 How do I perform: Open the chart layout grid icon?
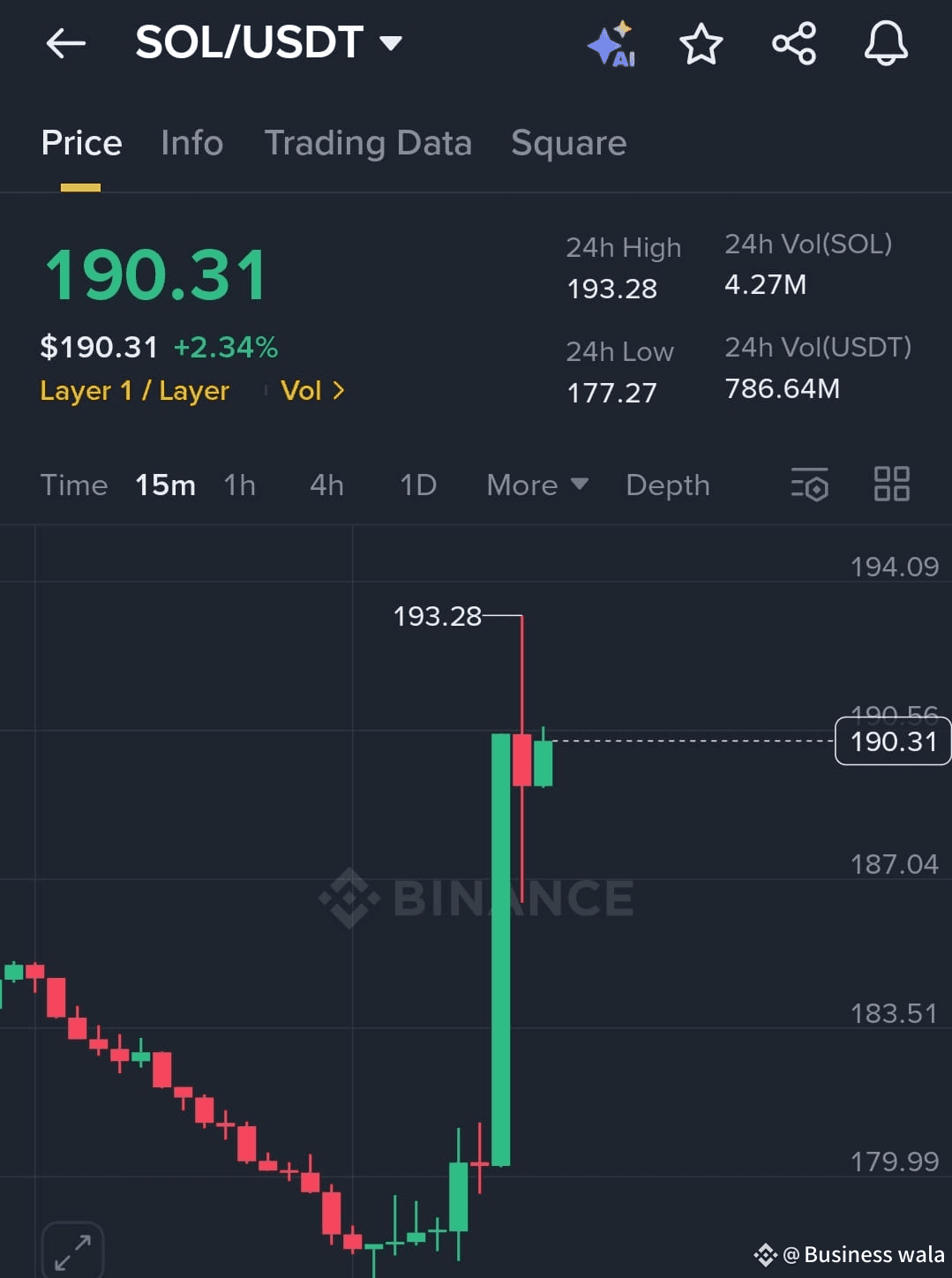(x=891, y=485)
